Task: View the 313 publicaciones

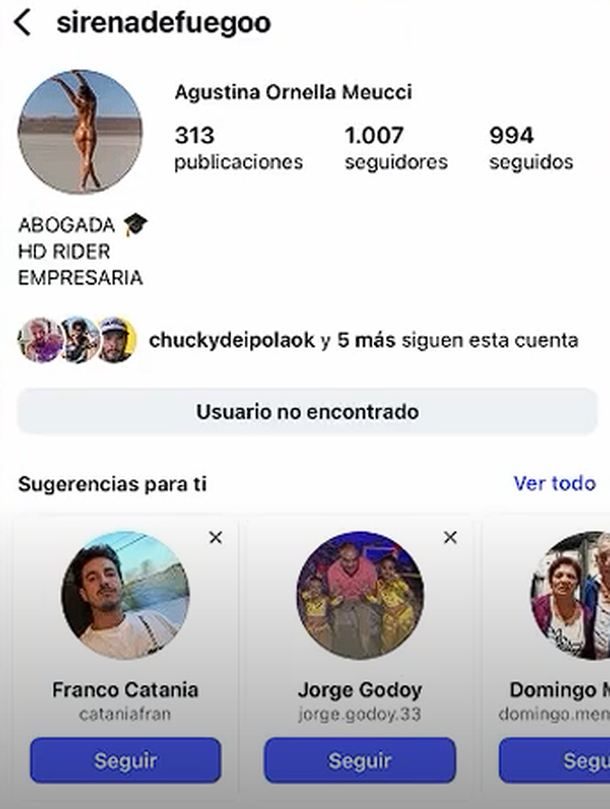Action: 238,148
